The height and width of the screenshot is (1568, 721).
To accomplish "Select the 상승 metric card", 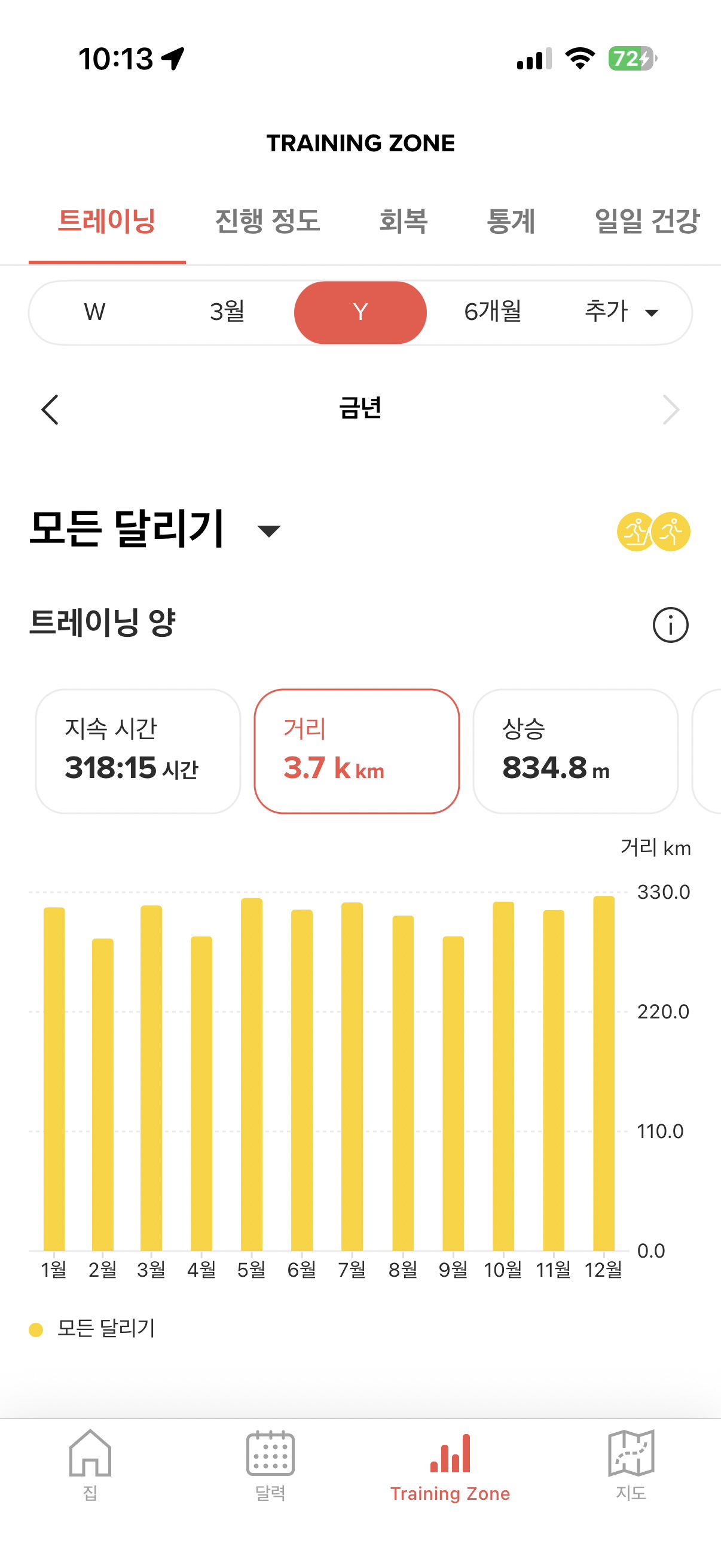I will (575, 751).
